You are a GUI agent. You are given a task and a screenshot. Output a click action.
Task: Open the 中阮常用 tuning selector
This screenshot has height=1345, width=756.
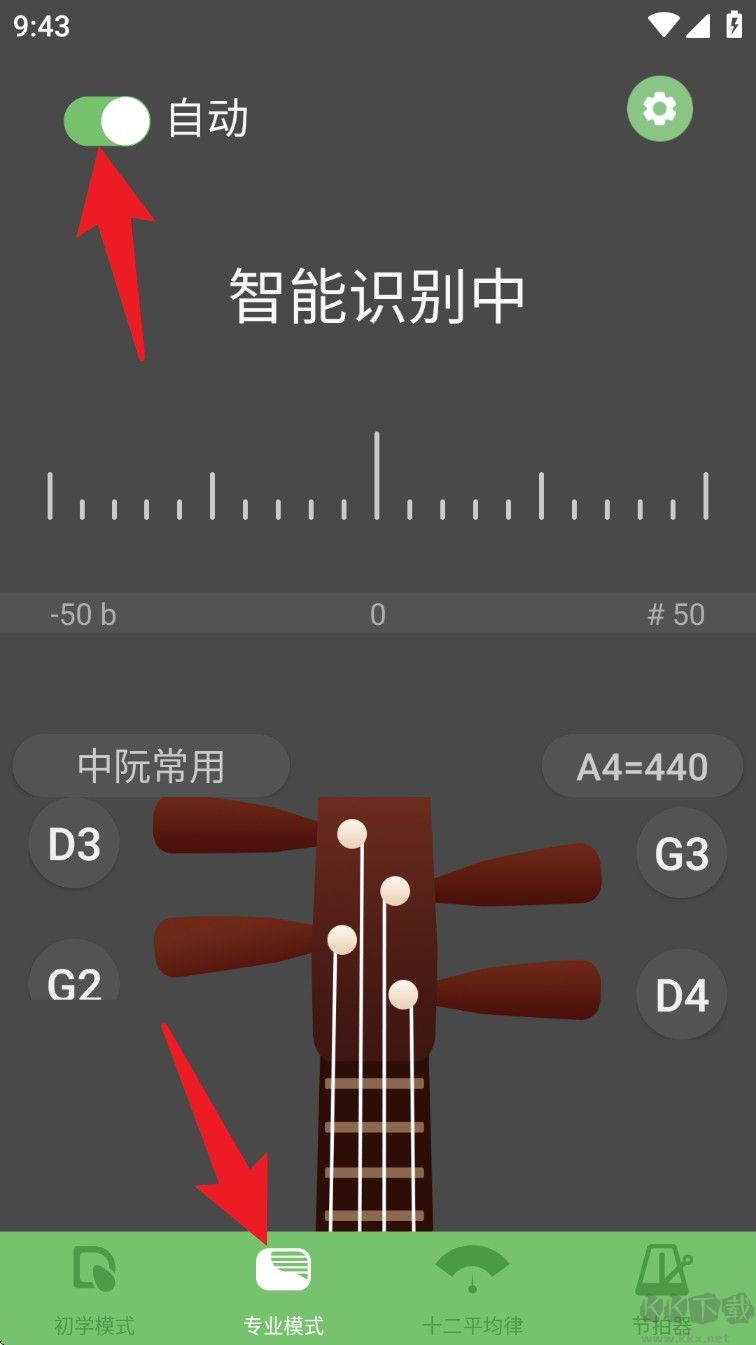(151, 767)
